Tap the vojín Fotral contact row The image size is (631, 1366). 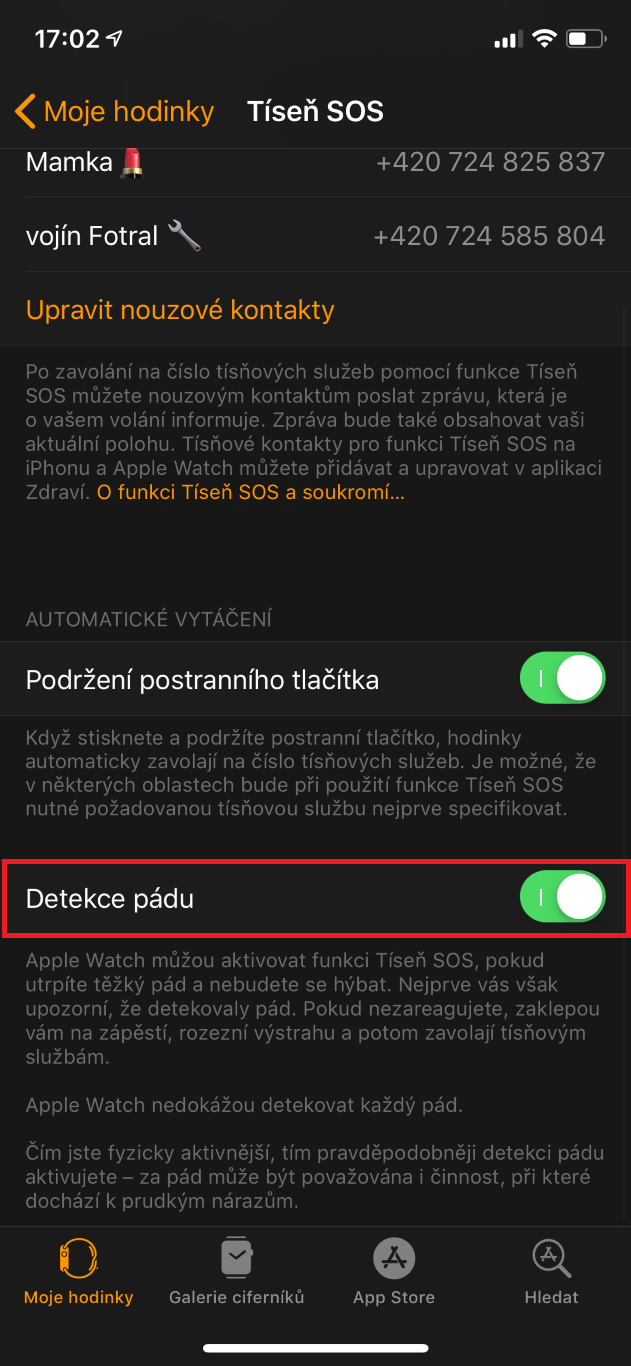pyautogui.click(x=315, y=236)
